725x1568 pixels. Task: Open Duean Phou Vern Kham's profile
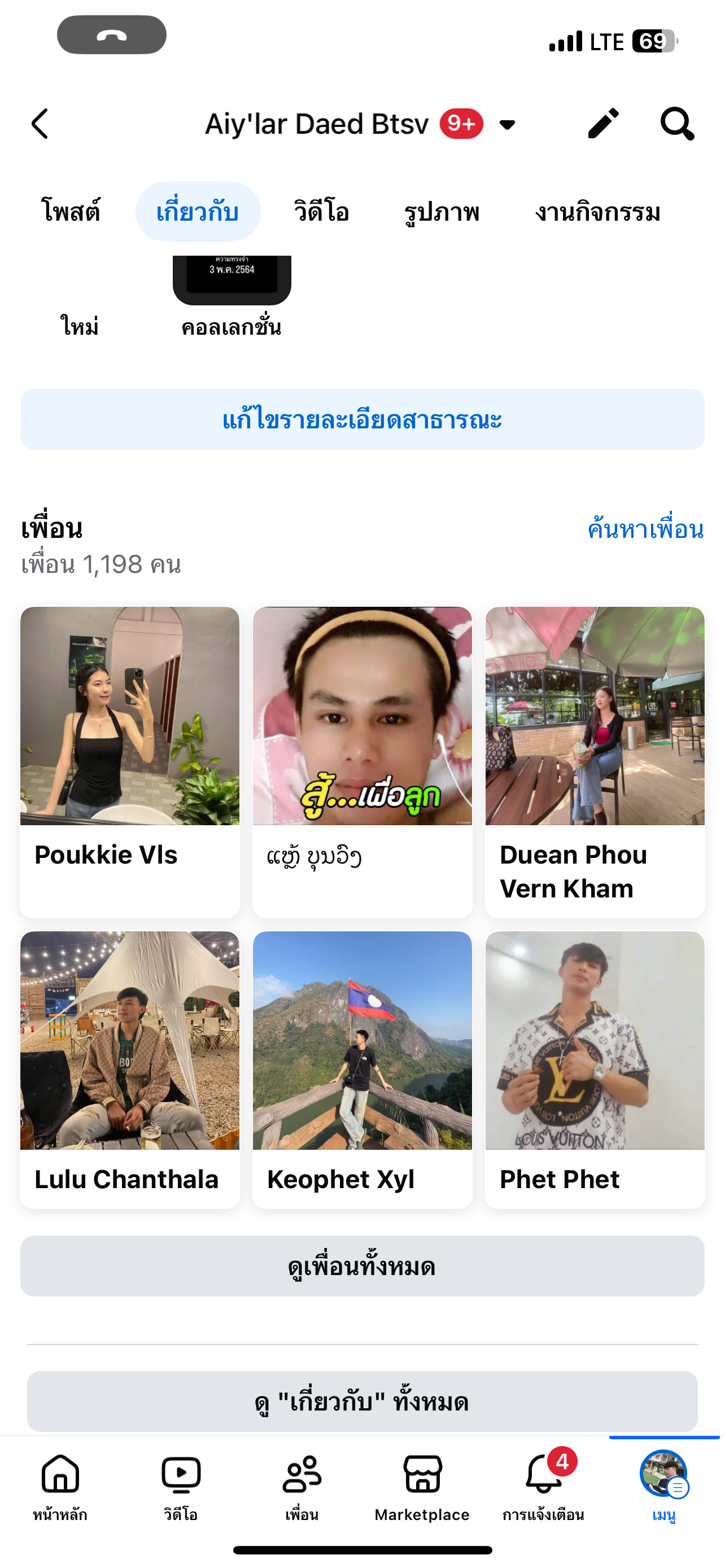point(595,761)
